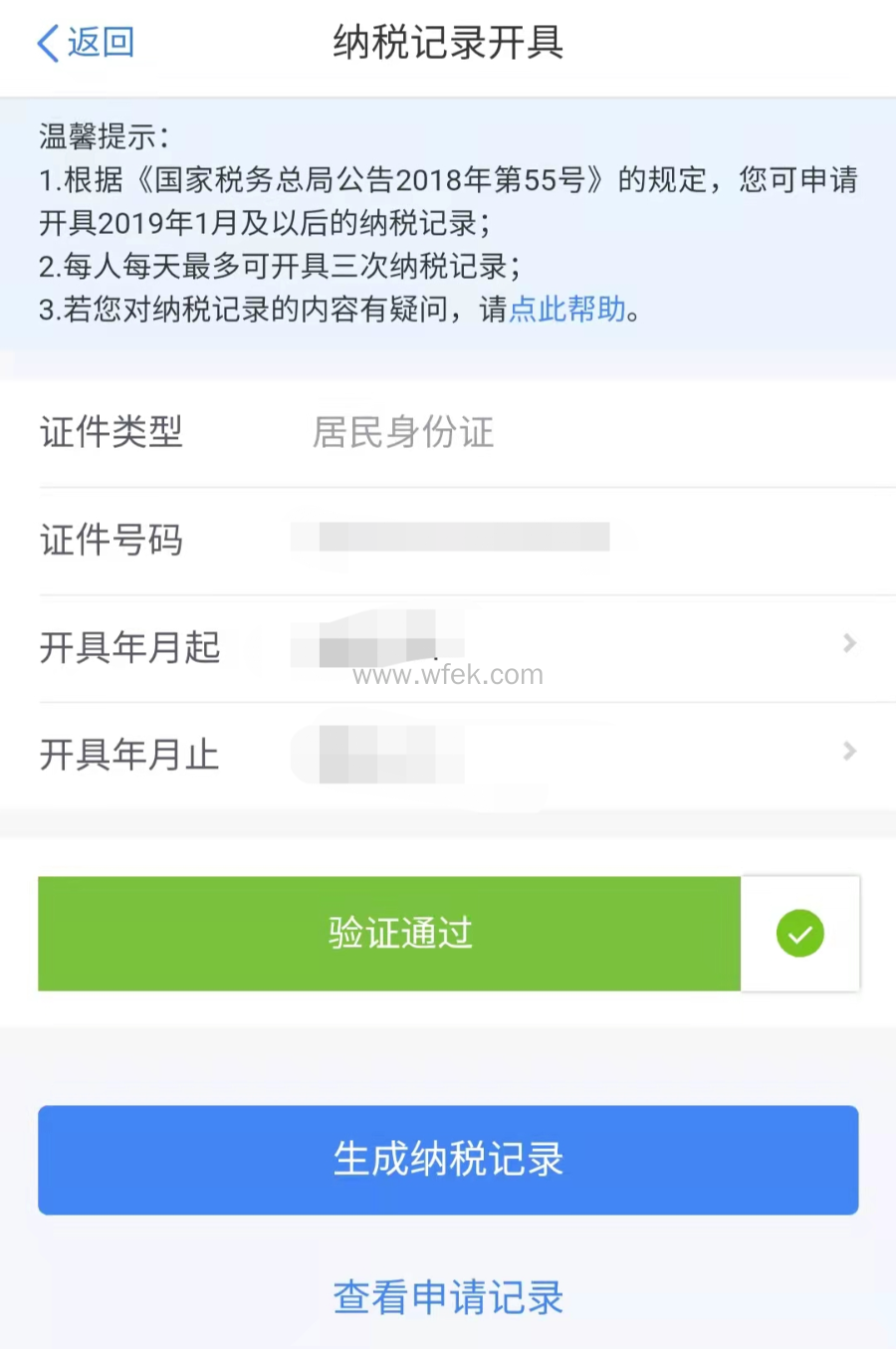Select the 纳税记录开具 title header
This screenshot has height=1349, width=896.
click(x=448, y=44)
